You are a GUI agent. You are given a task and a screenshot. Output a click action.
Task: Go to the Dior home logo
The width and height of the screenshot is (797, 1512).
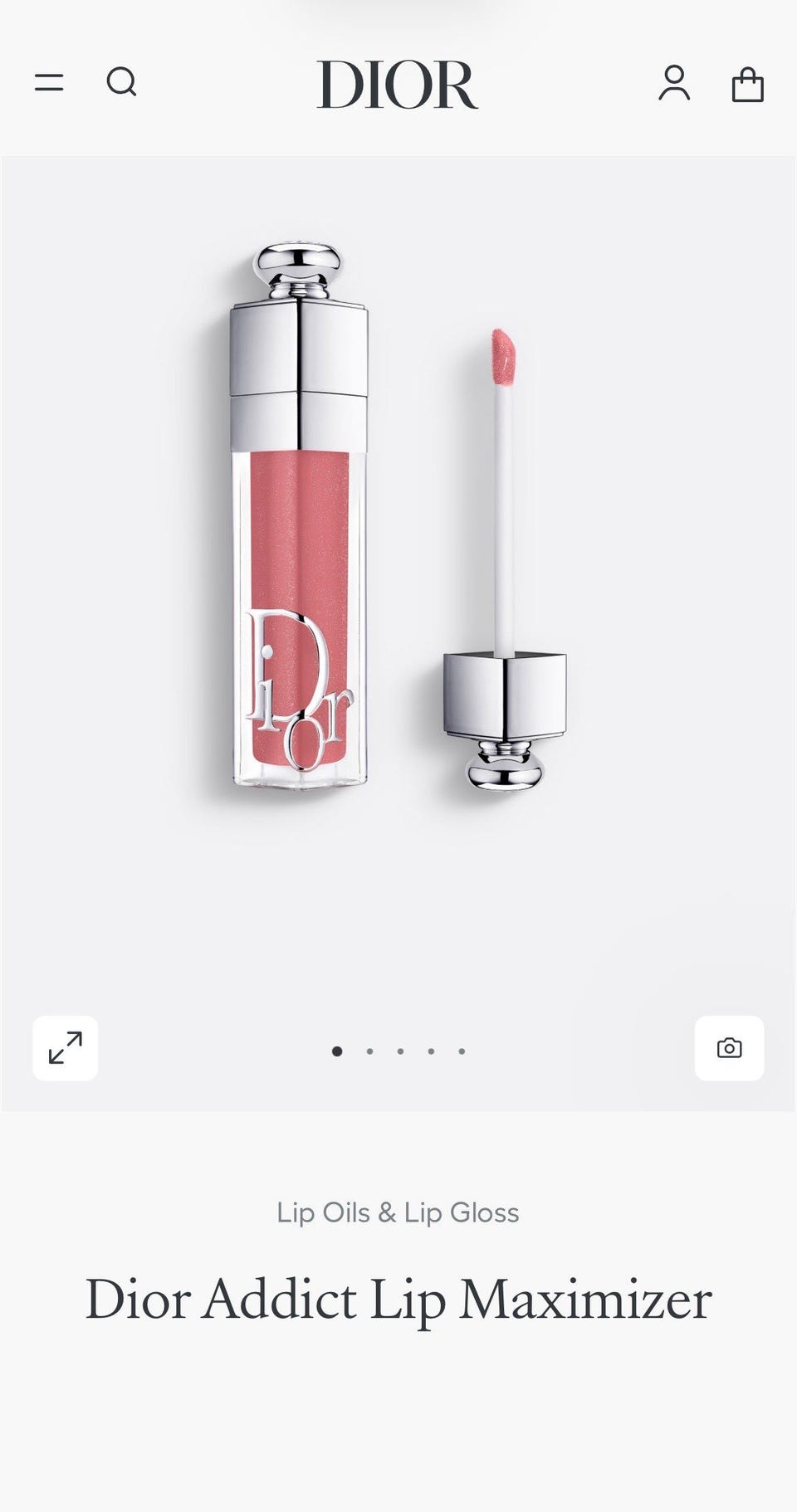(398, 84)
